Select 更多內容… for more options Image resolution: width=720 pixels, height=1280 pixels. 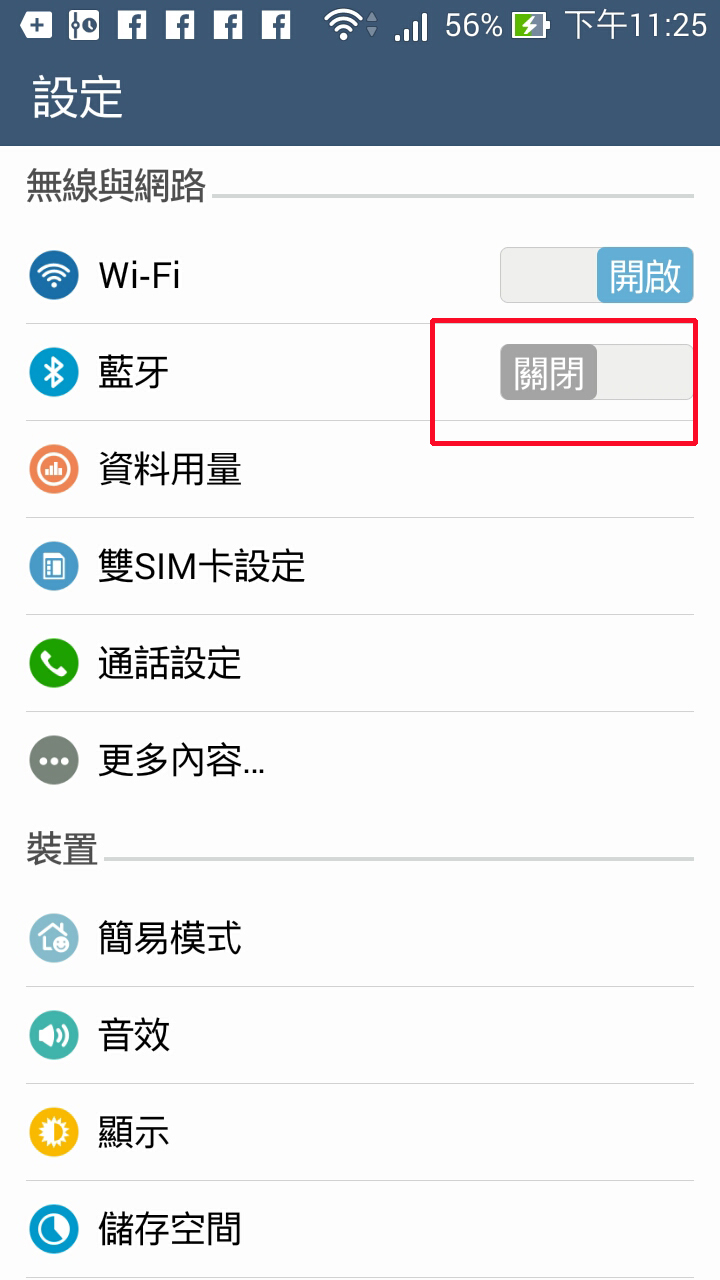[x=360, y=761]
